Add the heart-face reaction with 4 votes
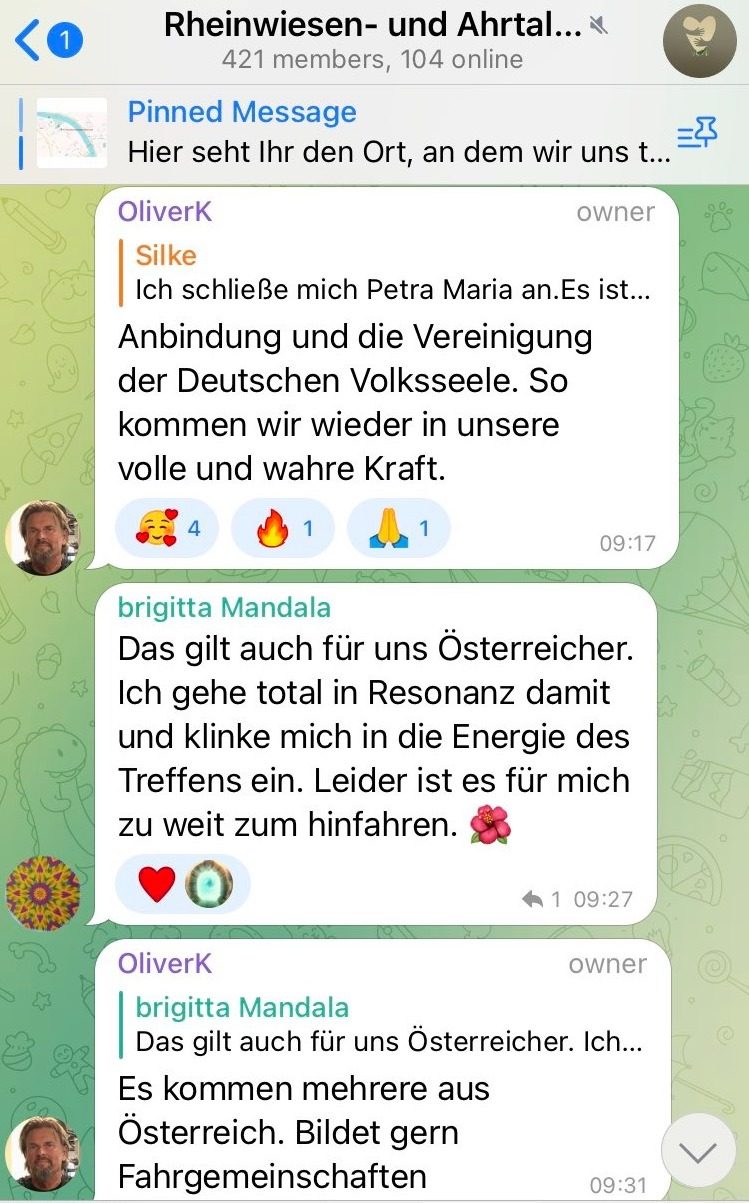The image size is (749, 1203). [x=166, y=528]
